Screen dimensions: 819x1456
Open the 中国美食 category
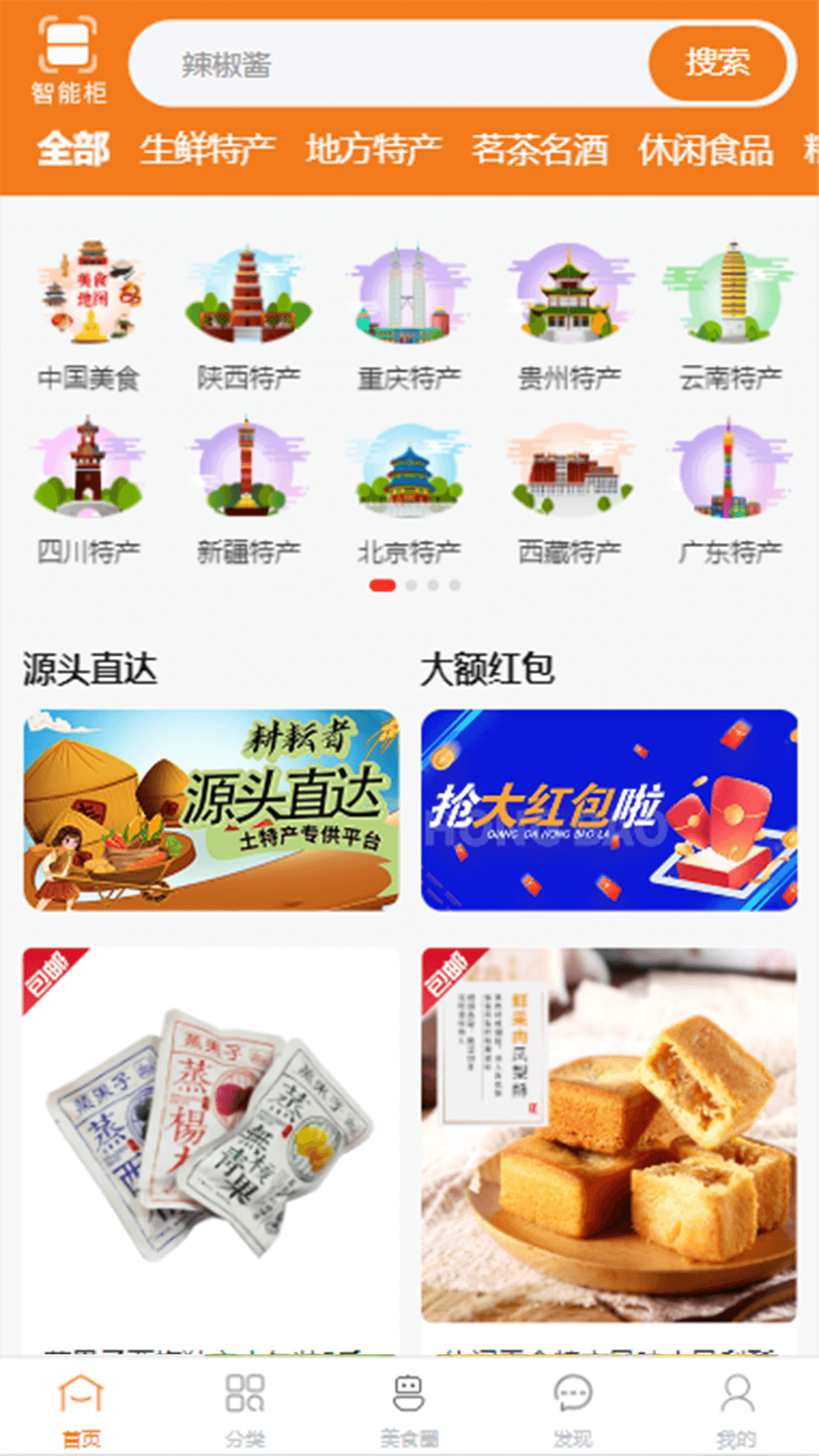tap(89, 303)
